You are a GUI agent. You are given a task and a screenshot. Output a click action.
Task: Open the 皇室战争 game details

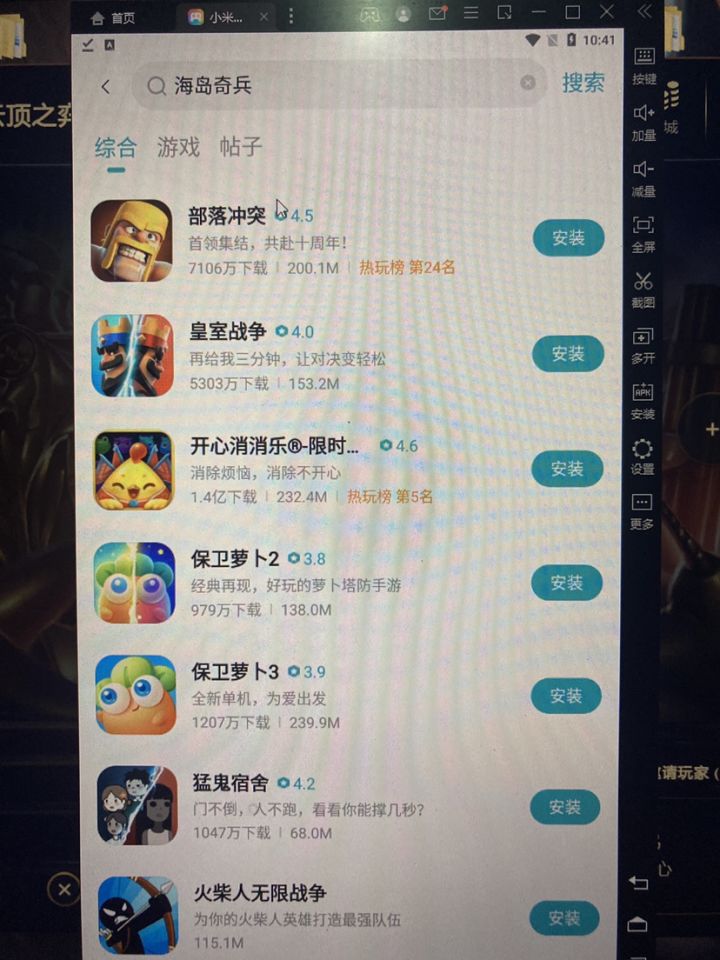[229, 332]
